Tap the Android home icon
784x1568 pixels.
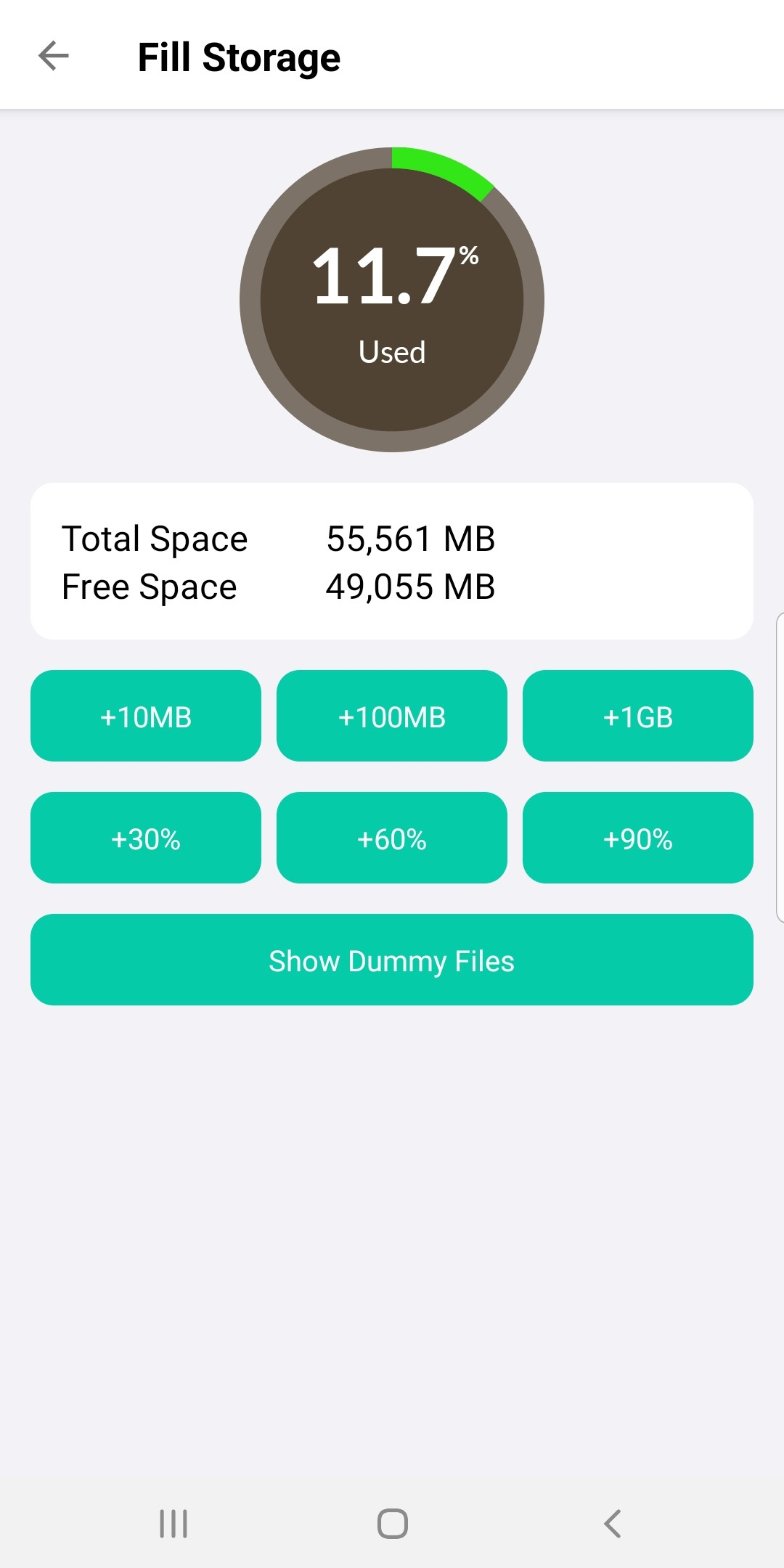click(x=392, y=1524)
